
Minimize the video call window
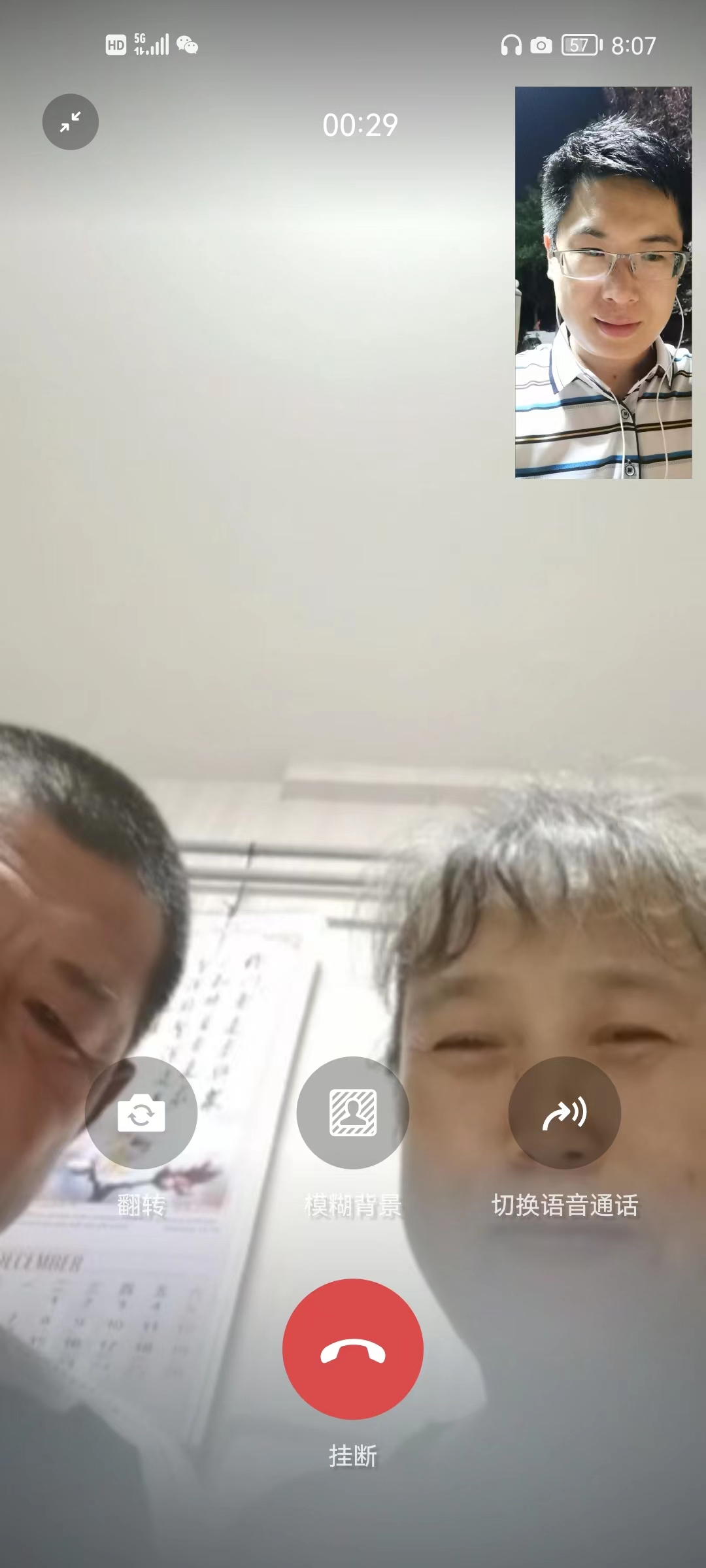71,122
